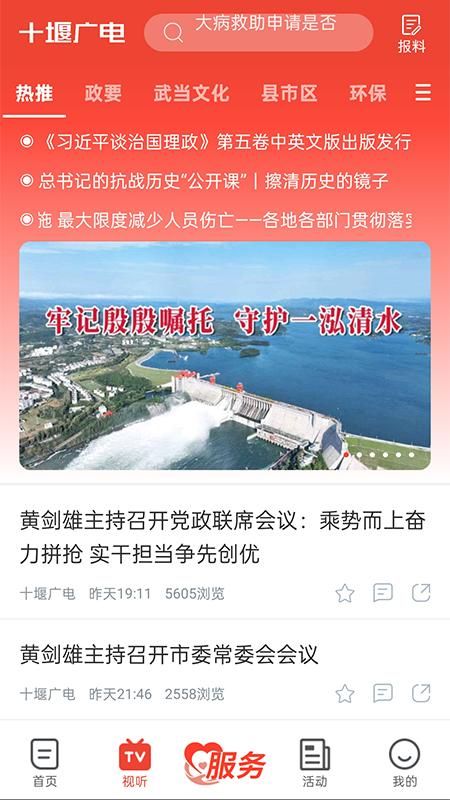The height and width of the screenshot is (800, 450).
Task: Open the channel list hamburger menu
Action: click(x=423, y=93)
